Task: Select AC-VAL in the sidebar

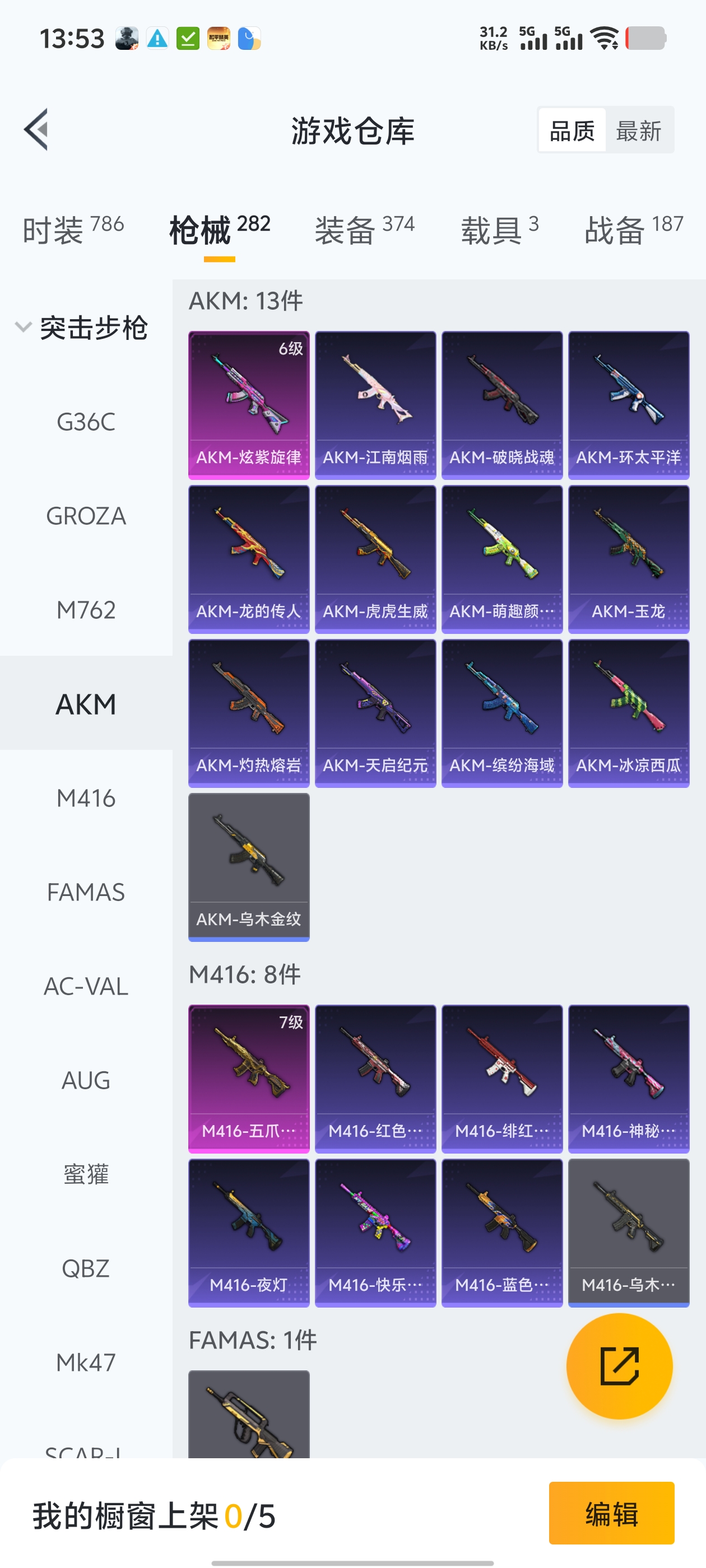Action: [86, 986]
